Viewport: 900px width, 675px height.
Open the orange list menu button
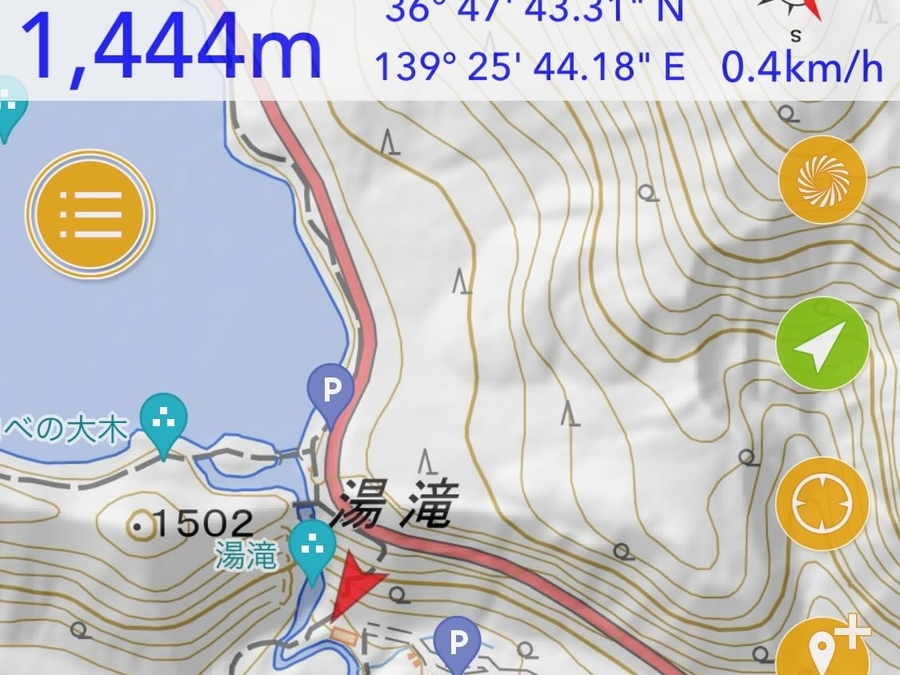coord(91,214)
